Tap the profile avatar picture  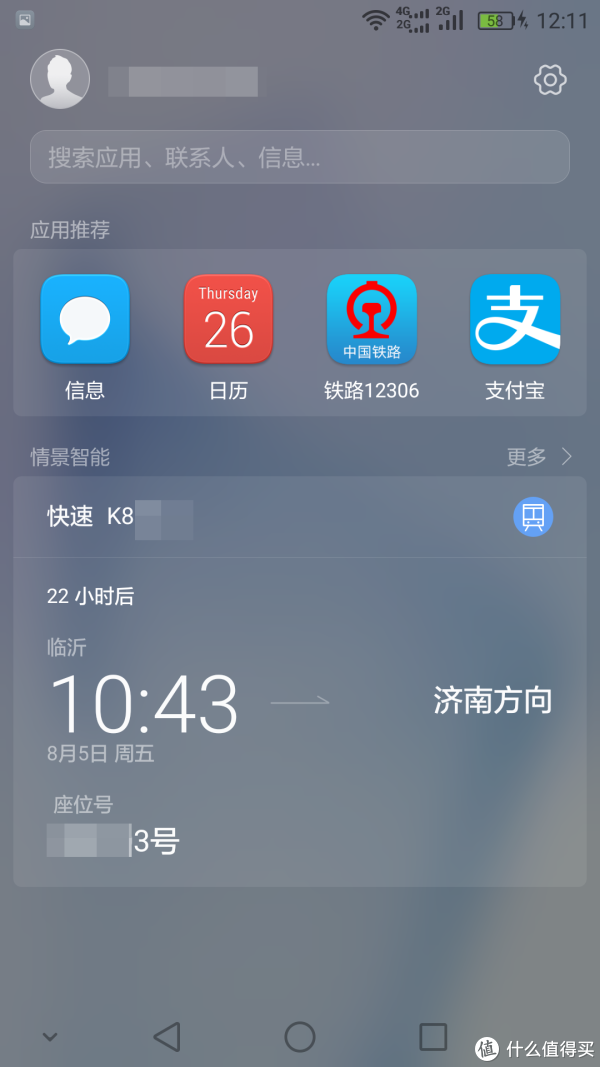pos(60,79)
